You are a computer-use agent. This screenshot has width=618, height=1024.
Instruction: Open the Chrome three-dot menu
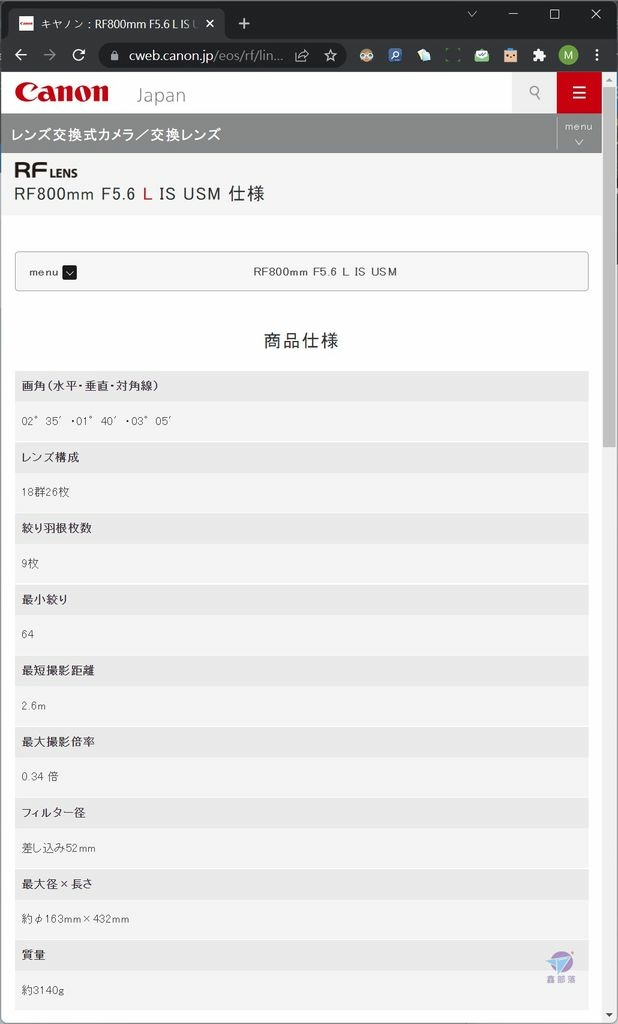pyautogui.click(x=596, y=56)
